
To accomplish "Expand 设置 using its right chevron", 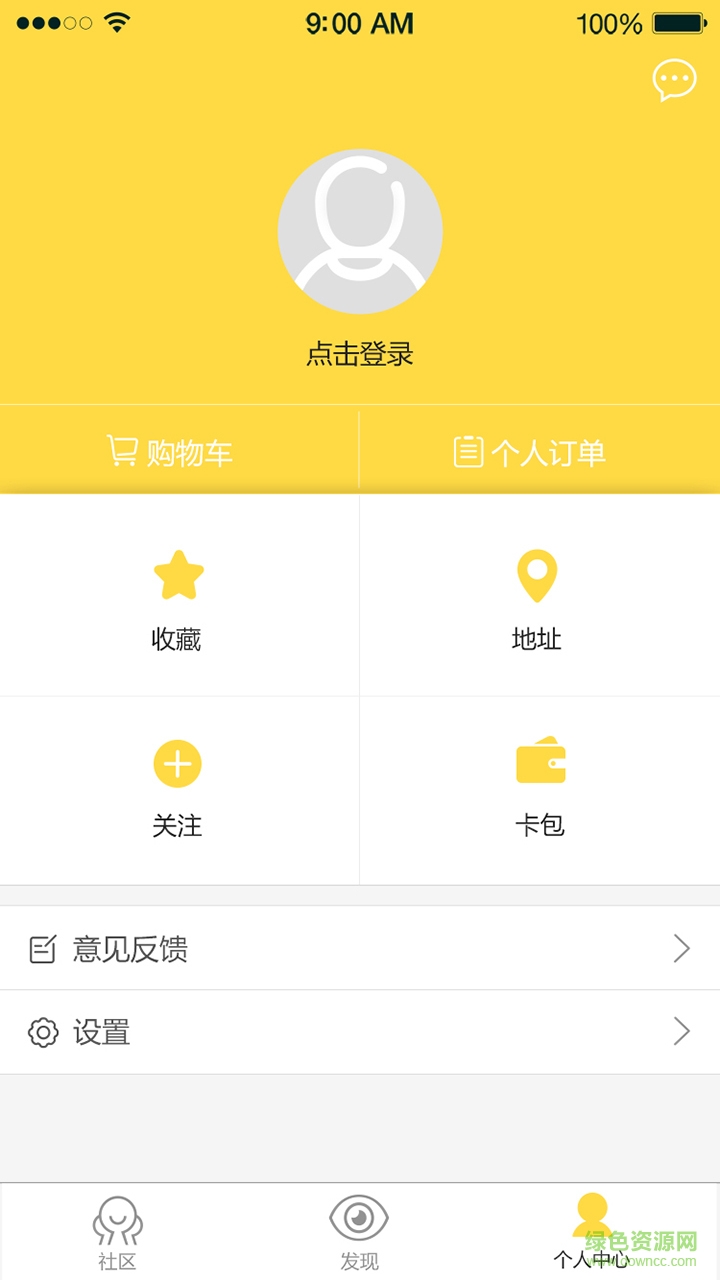I will click(684, 1031).
